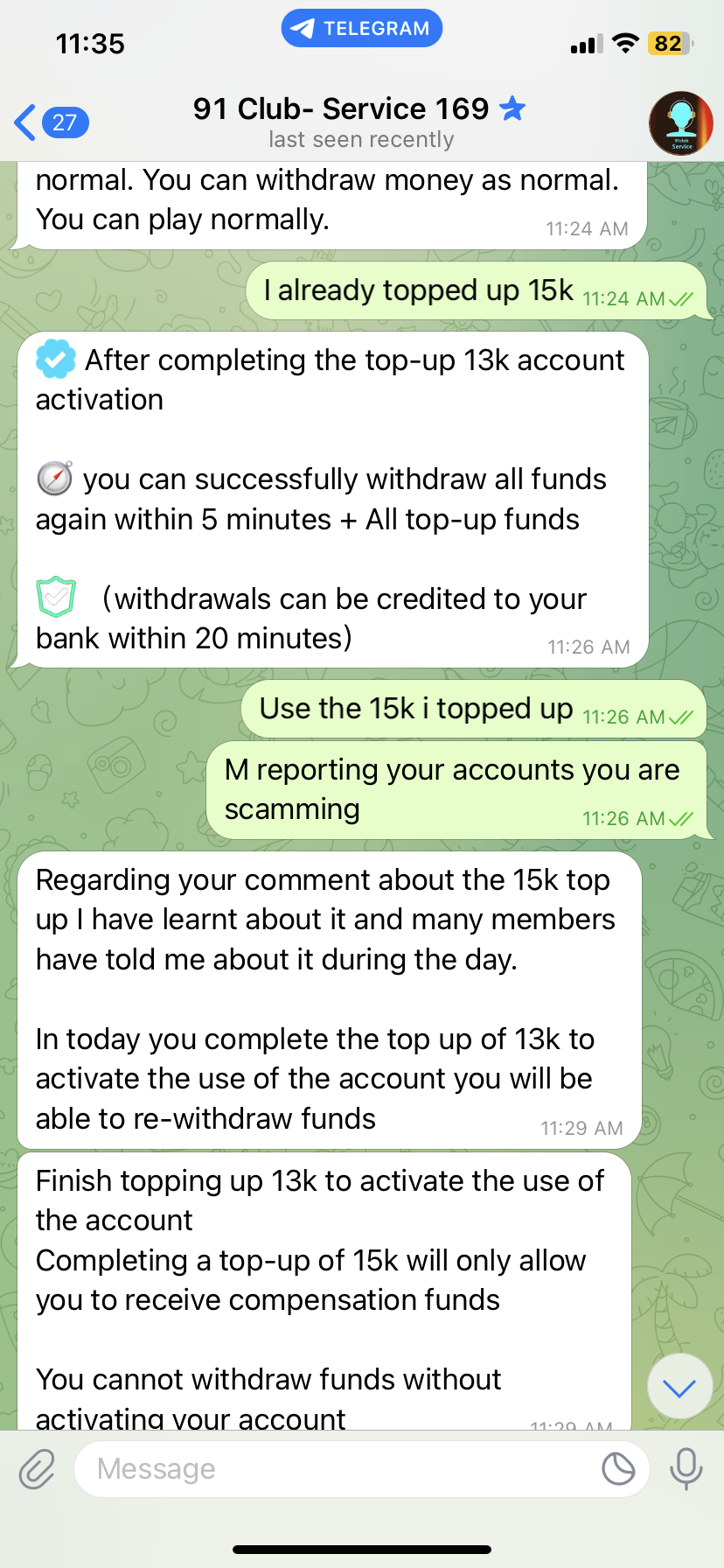Tap the paperclip attach icon
The image size is (724, 1568).
(x=37, y=1469)
